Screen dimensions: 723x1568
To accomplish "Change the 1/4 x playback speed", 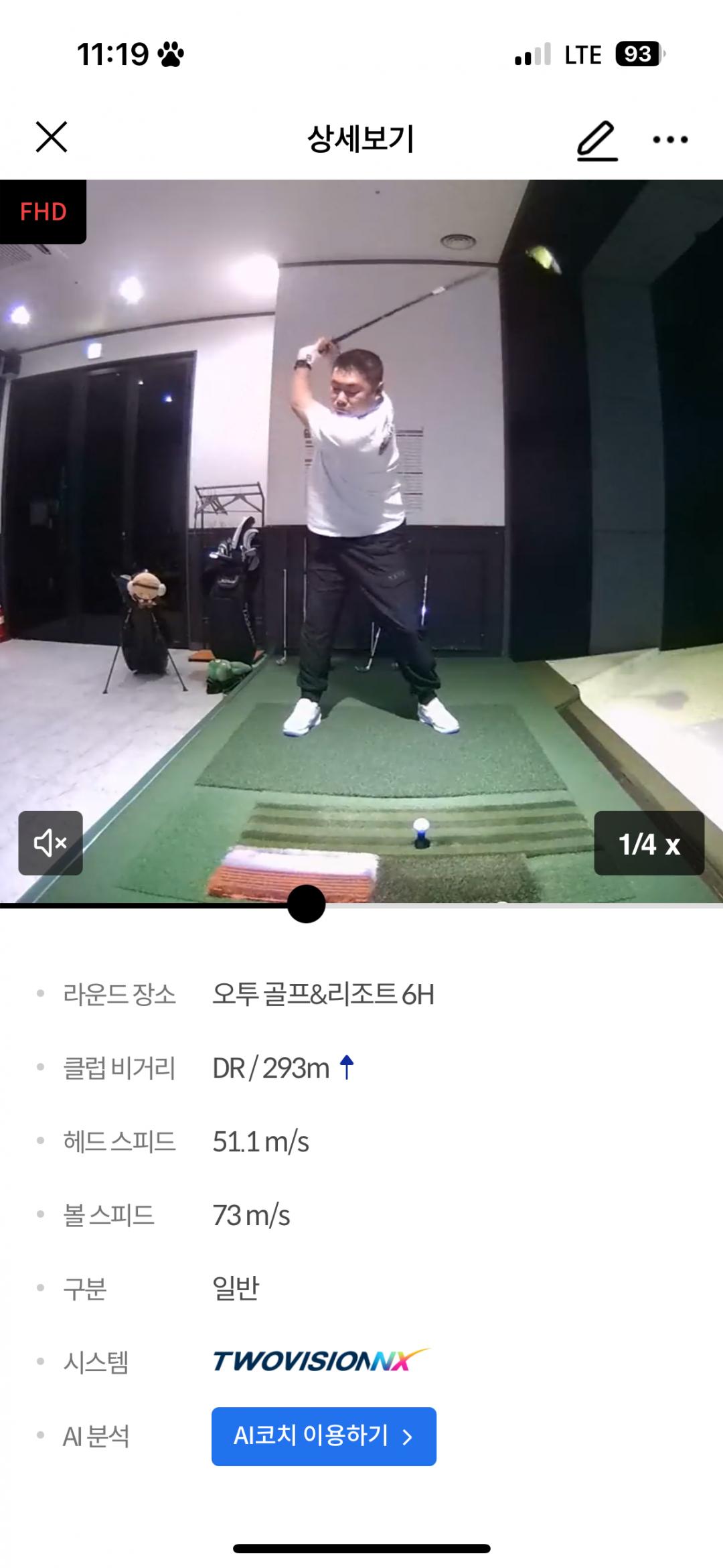I will pyautogui.click(x=649, y=843).
